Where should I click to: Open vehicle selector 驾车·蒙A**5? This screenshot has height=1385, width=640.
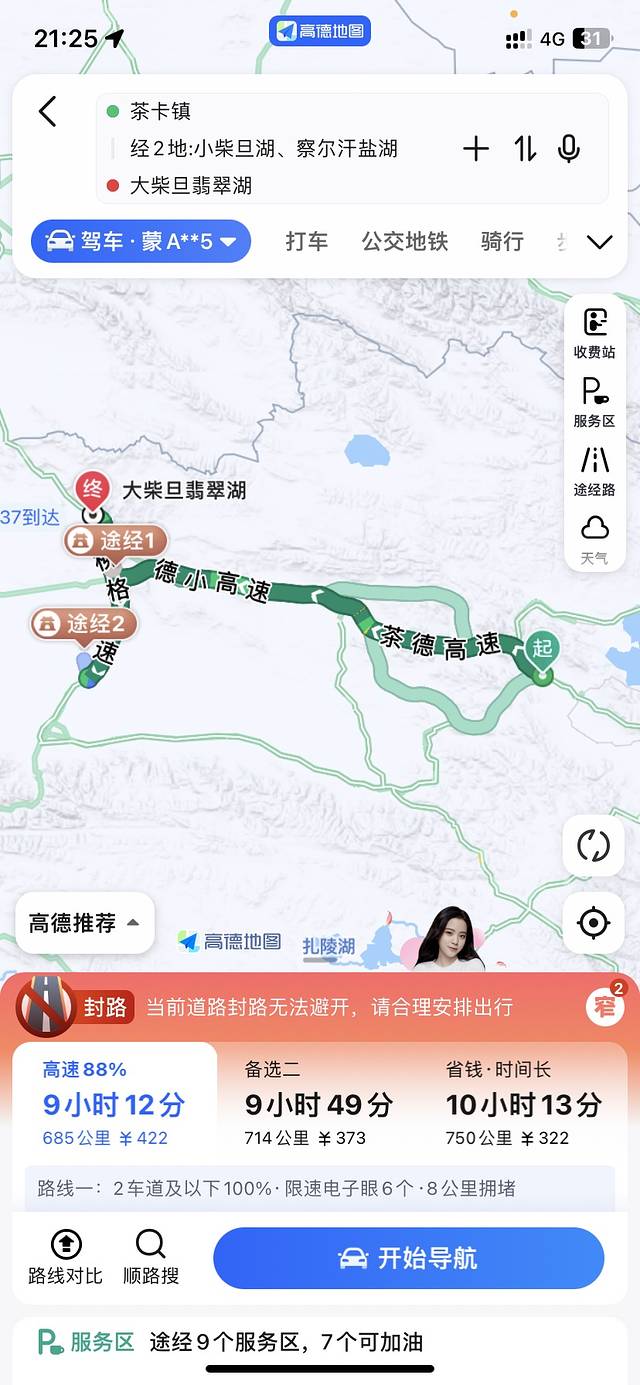tap(140, 241)
